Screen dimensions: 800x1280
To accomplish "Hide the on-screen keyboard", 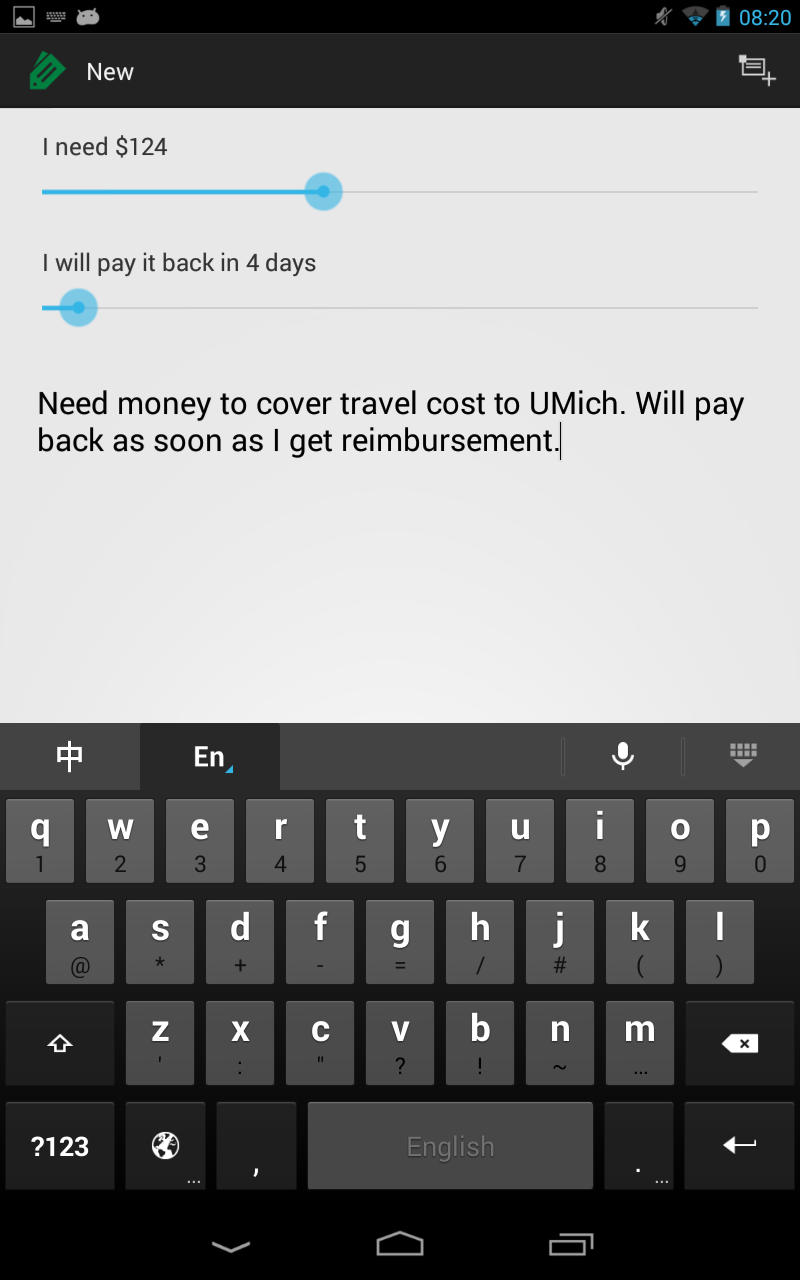I will pos(742,757).
